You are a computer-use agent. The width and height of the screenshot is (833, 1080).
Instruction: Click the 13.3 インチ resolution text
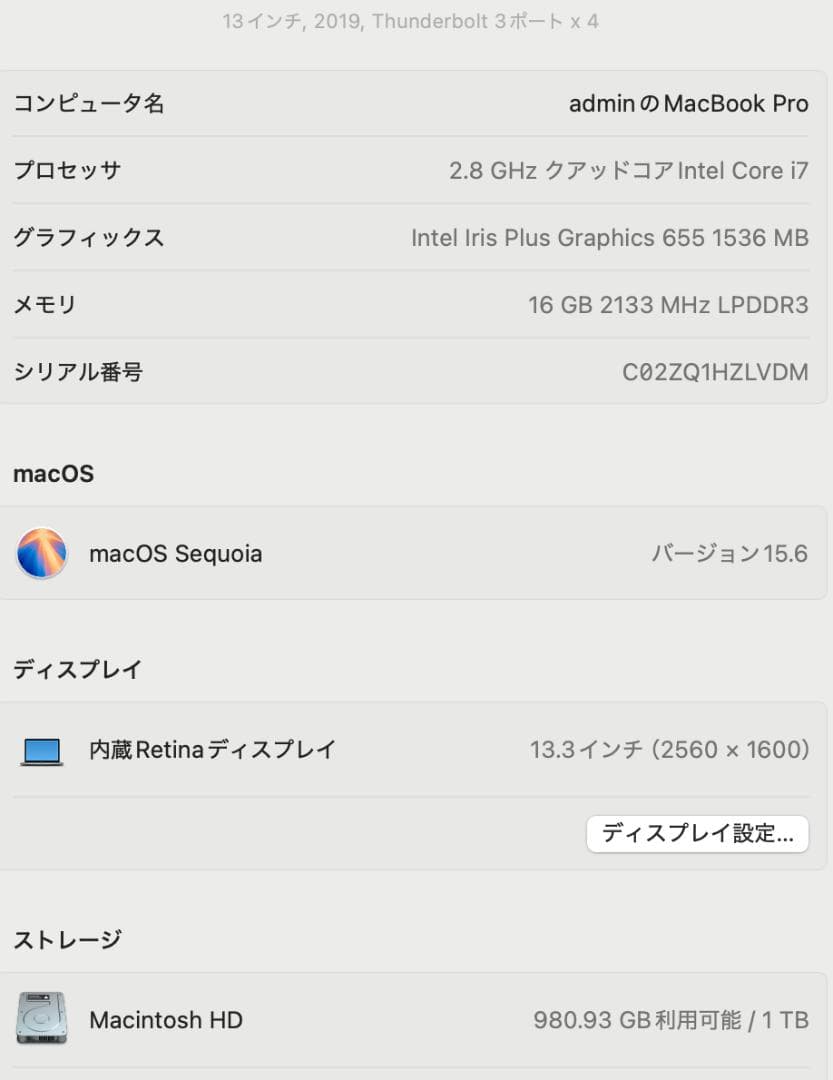668,749
